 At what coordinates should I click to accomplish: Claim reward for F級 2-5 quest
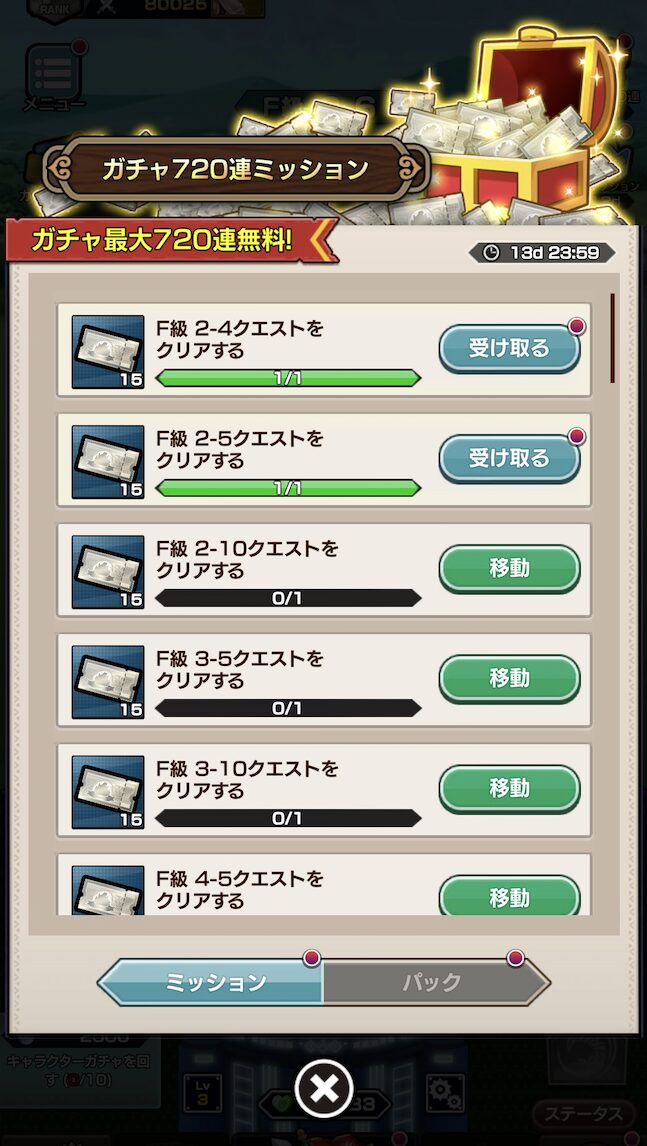pos(509,458)
